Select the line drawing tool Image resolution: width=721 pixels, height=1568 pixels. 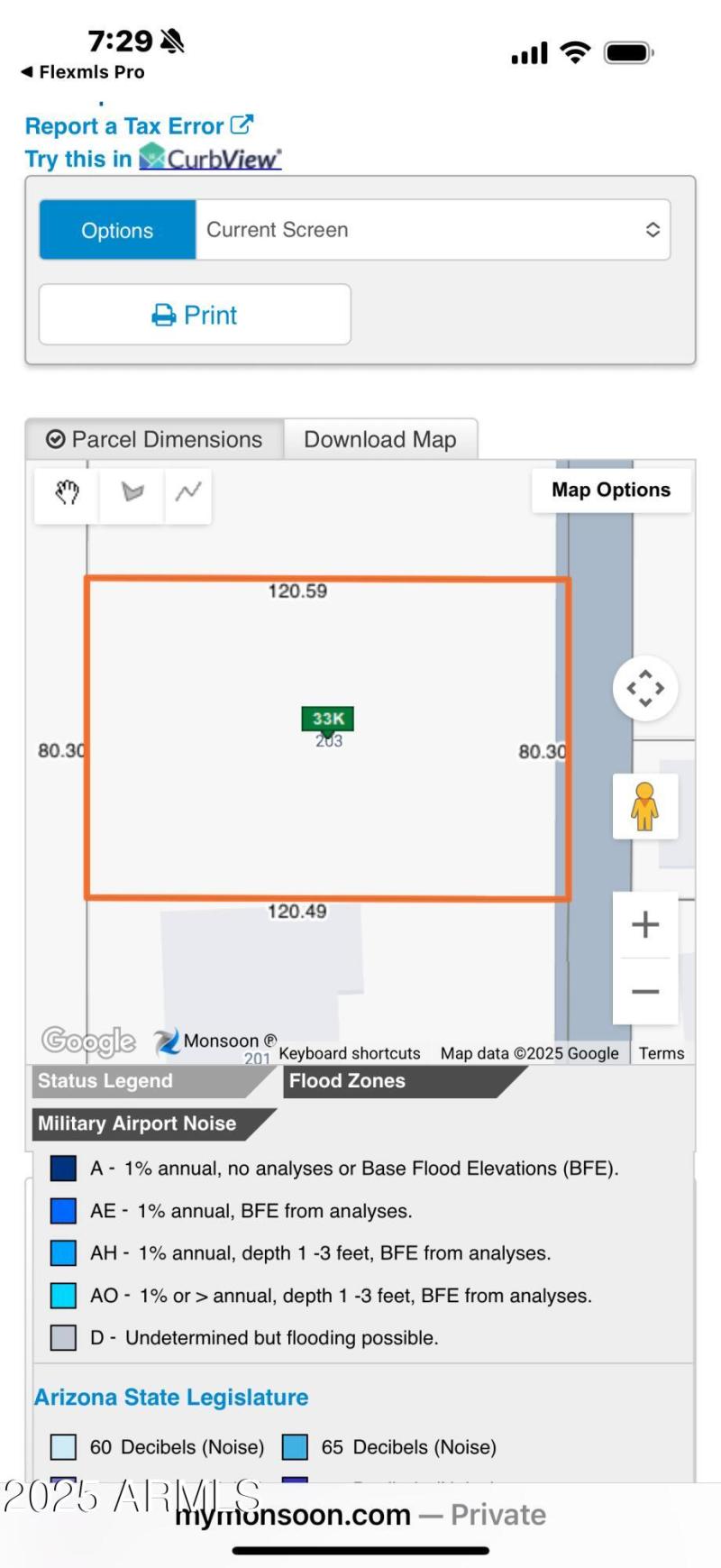(188, 492)
